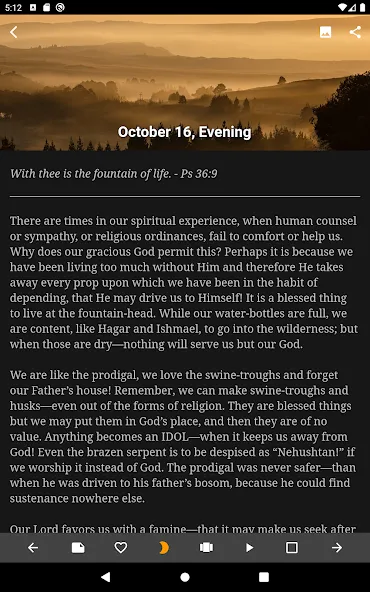Toggle the night mode moon icon
Viewport: 370px width, 592px height.
point(164,547)
